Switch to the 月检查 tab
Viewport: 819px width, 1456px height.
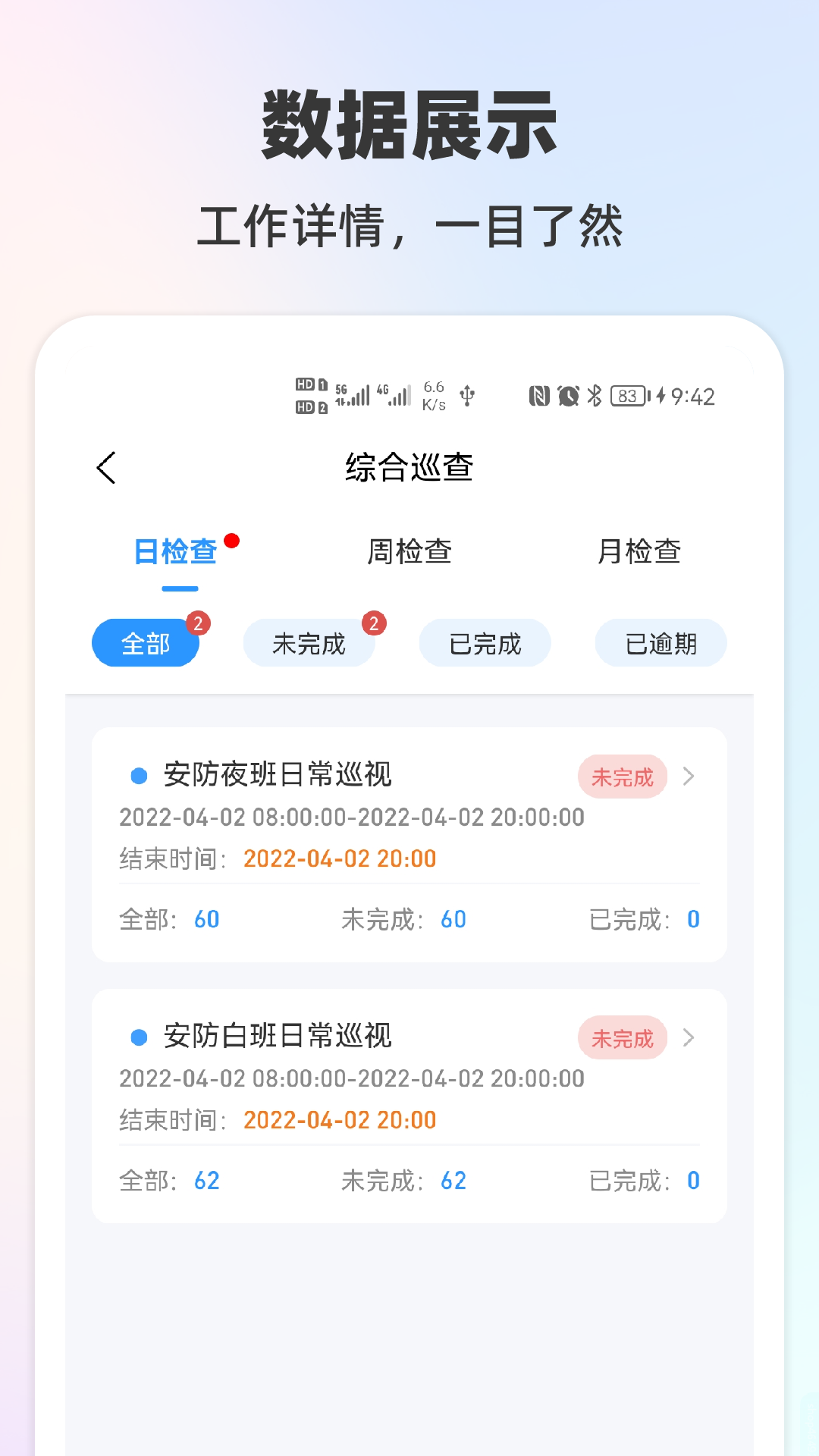coord(640,553)
